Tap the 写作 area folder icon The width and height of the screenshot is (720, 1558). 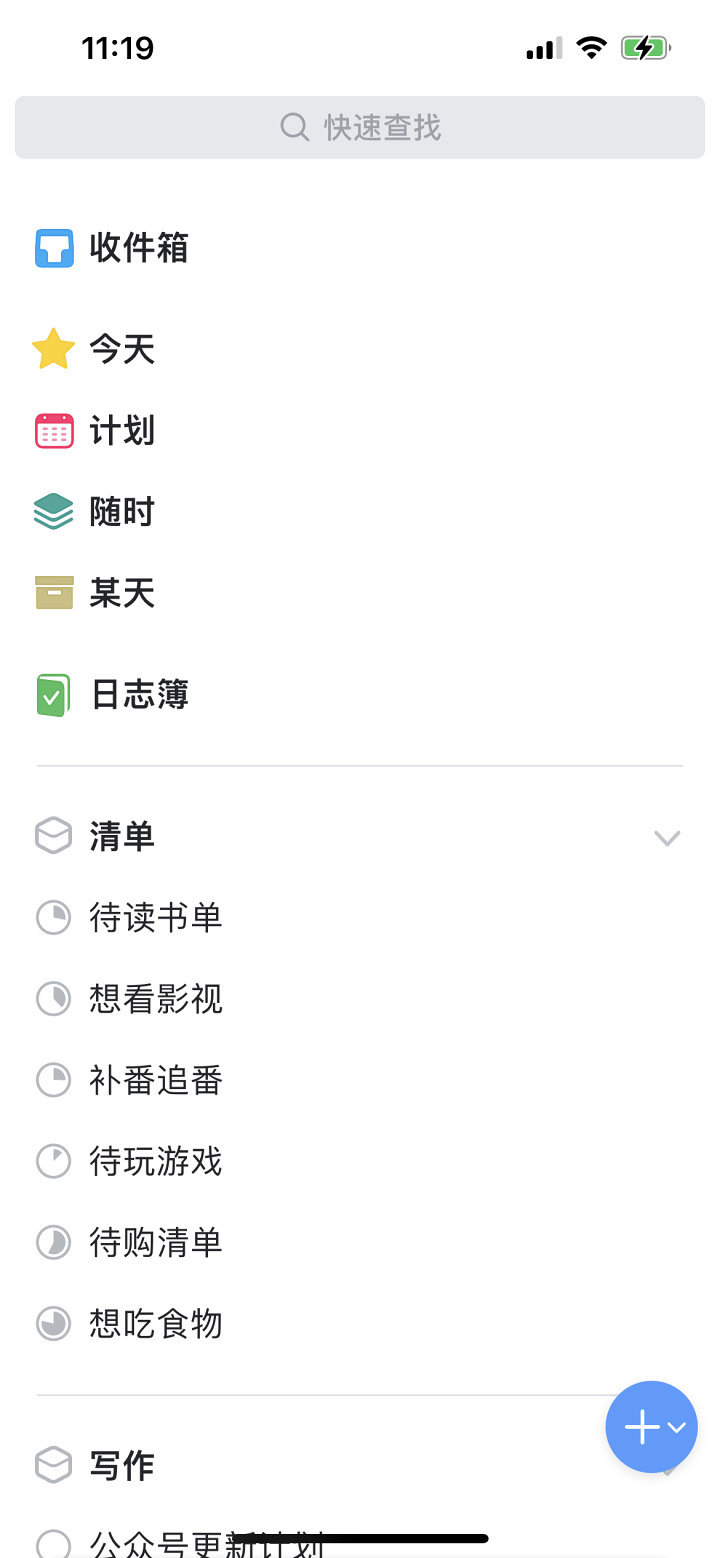(53, 1465)
